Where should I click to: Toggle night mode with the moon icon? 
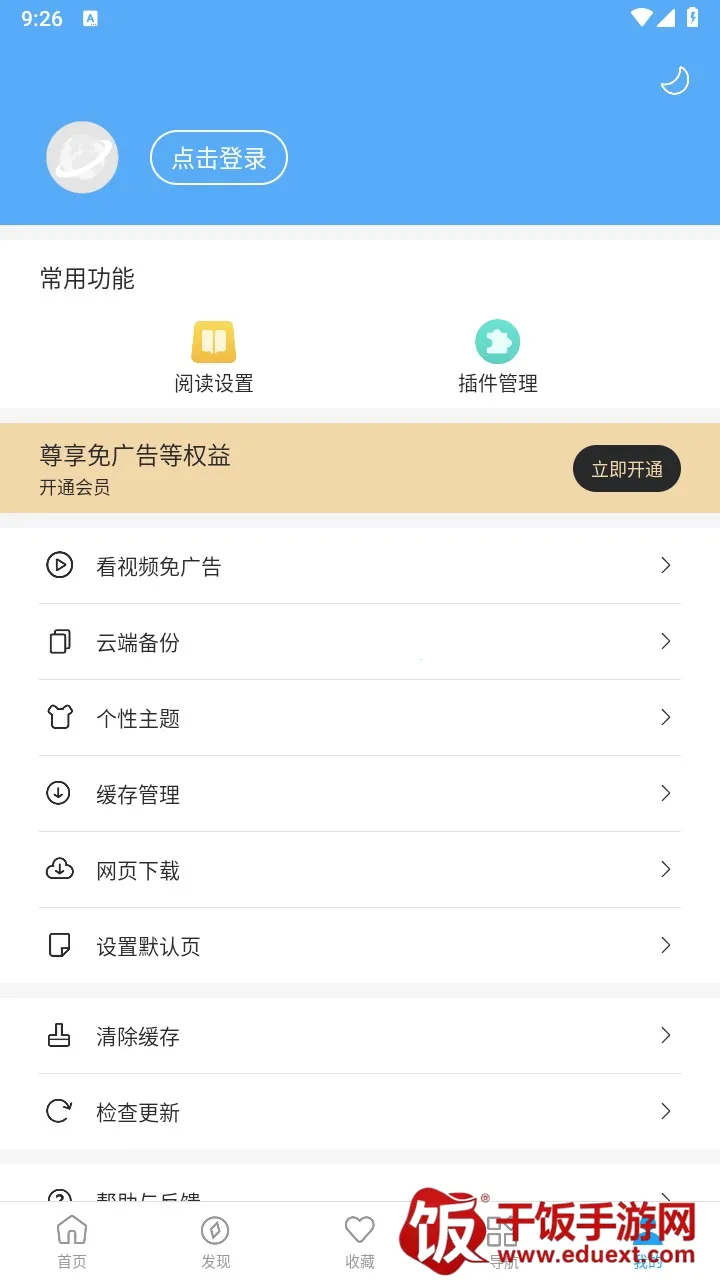coord(675,80)
